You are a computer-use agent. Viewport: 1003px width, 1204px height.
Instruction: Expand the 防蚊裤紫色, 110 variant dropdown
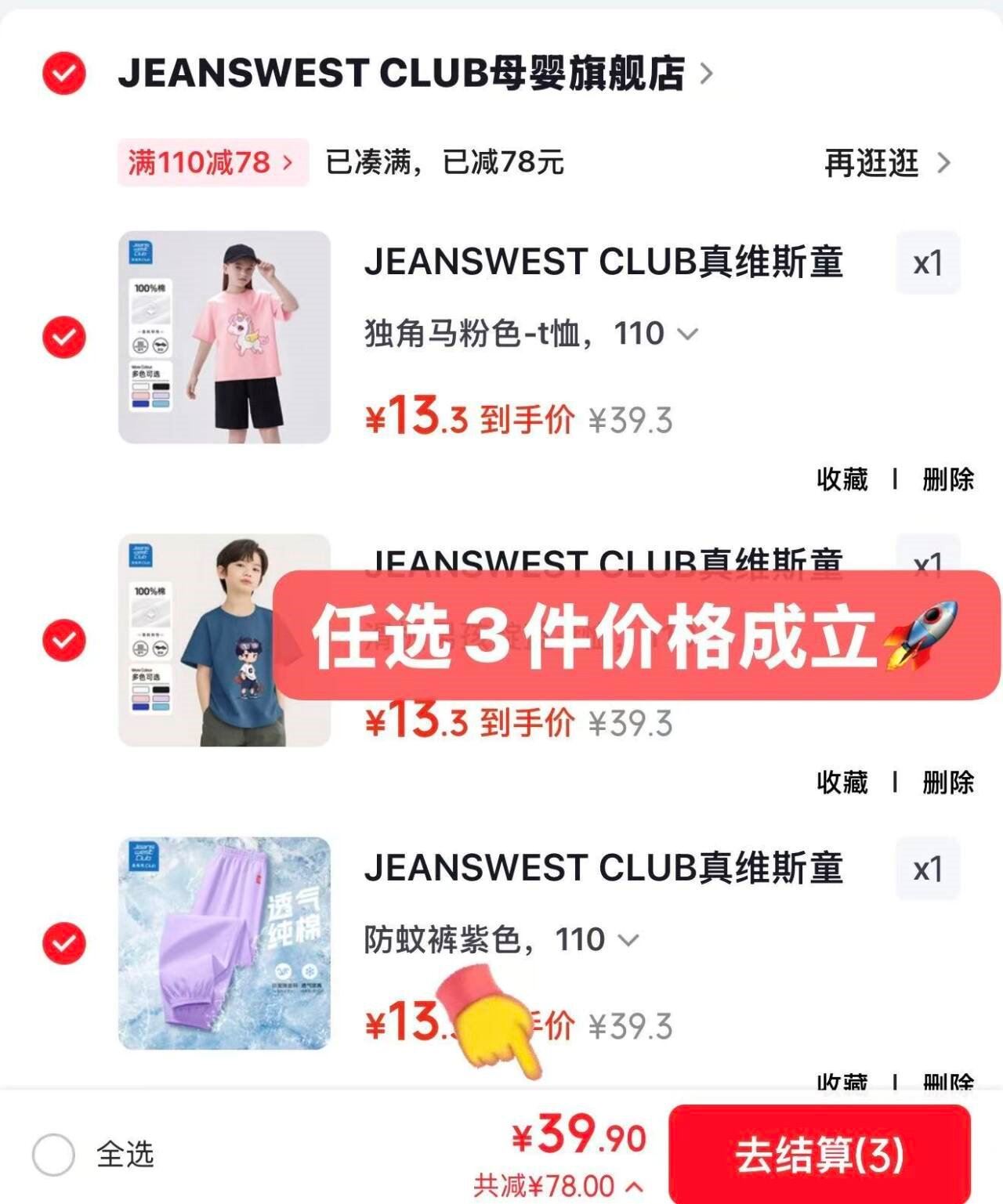pos(501,940)
